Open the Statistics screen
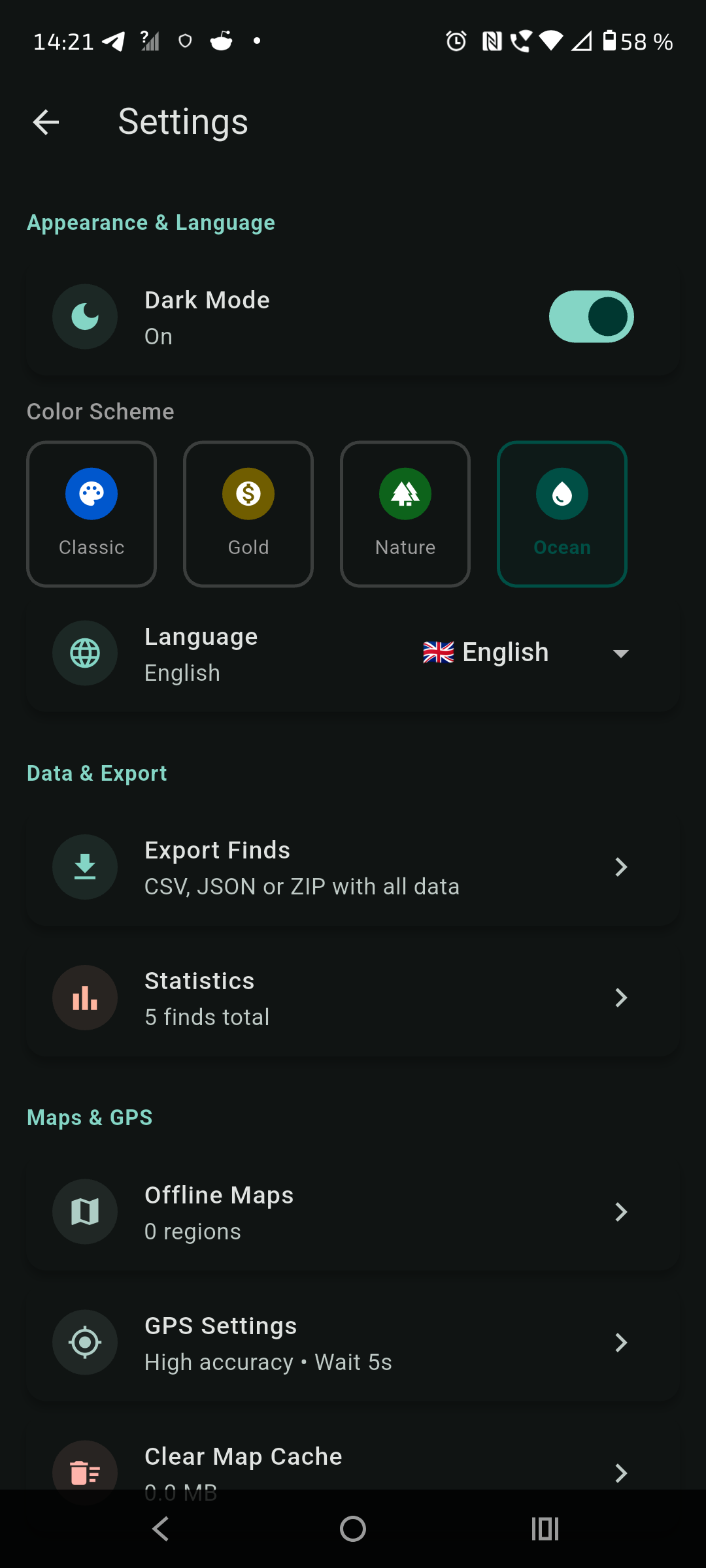Image resolution: width=706 pixels, height=1568 pixels. point(353,998)
